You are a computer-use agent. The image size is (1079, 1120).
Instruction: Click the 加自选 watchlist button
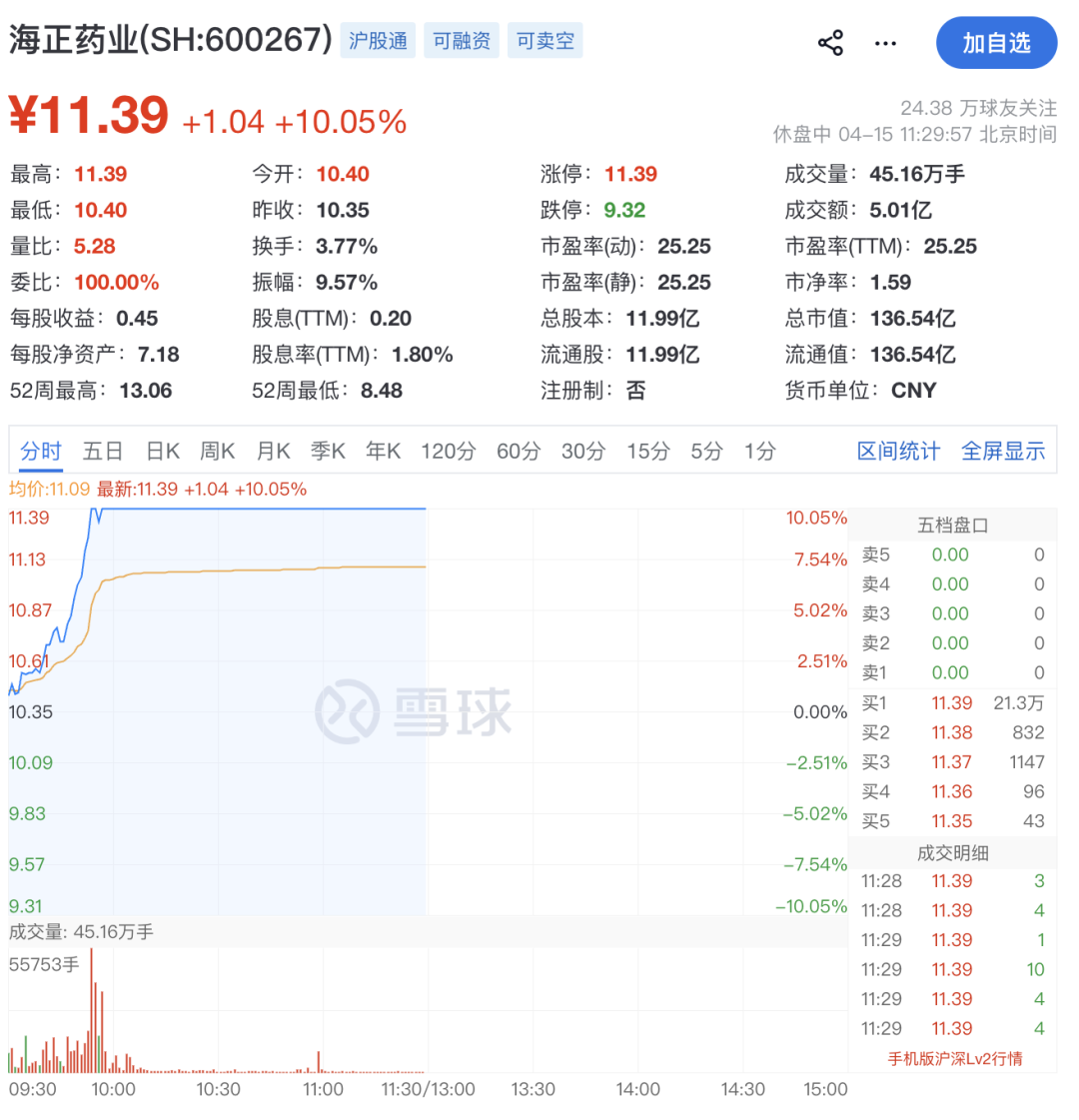click(x=996, y=42)
